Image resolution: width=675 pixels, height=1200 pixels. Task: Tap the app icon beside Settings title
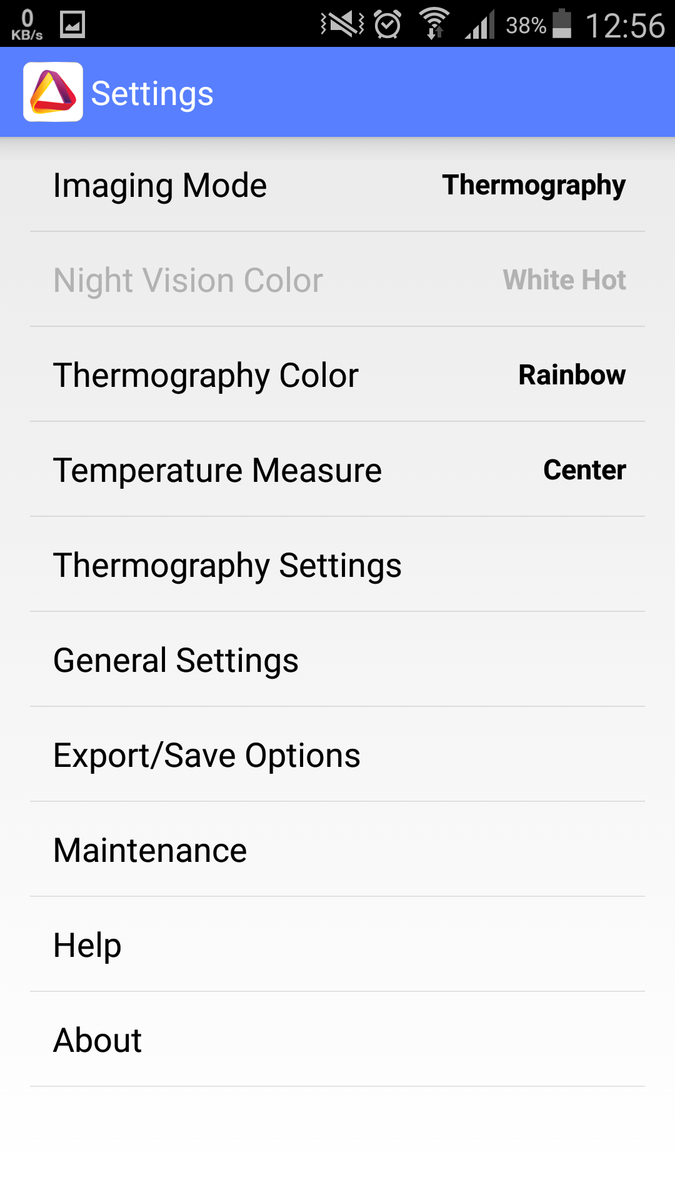point(53,93)
